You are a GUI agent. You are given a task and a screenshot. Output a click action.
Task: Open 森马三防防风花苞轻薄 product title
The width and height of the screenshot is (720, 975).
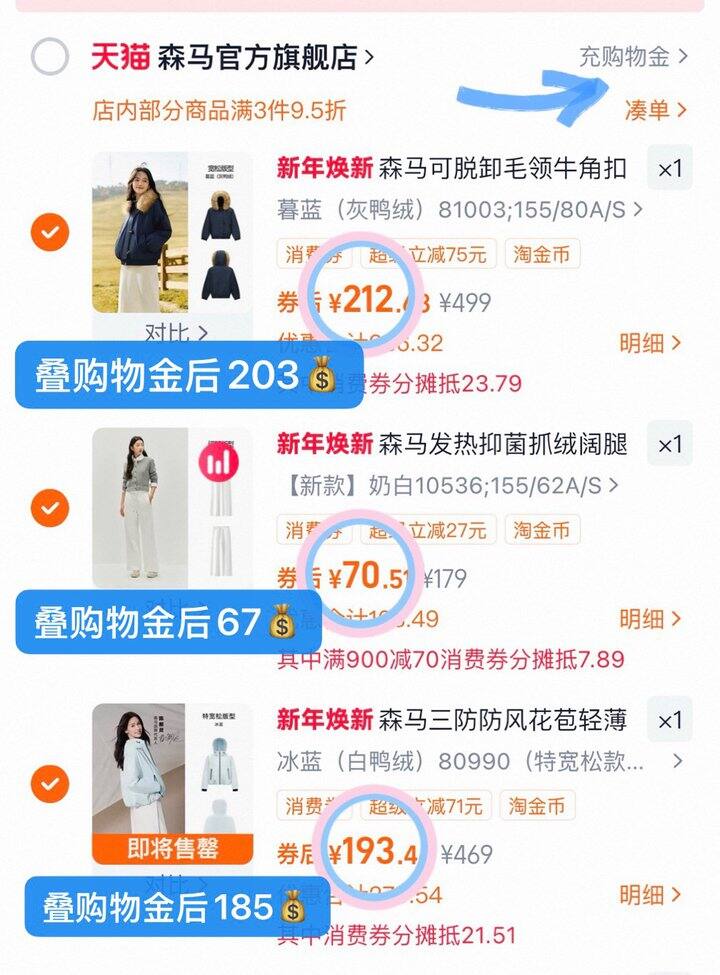(503, 718)
